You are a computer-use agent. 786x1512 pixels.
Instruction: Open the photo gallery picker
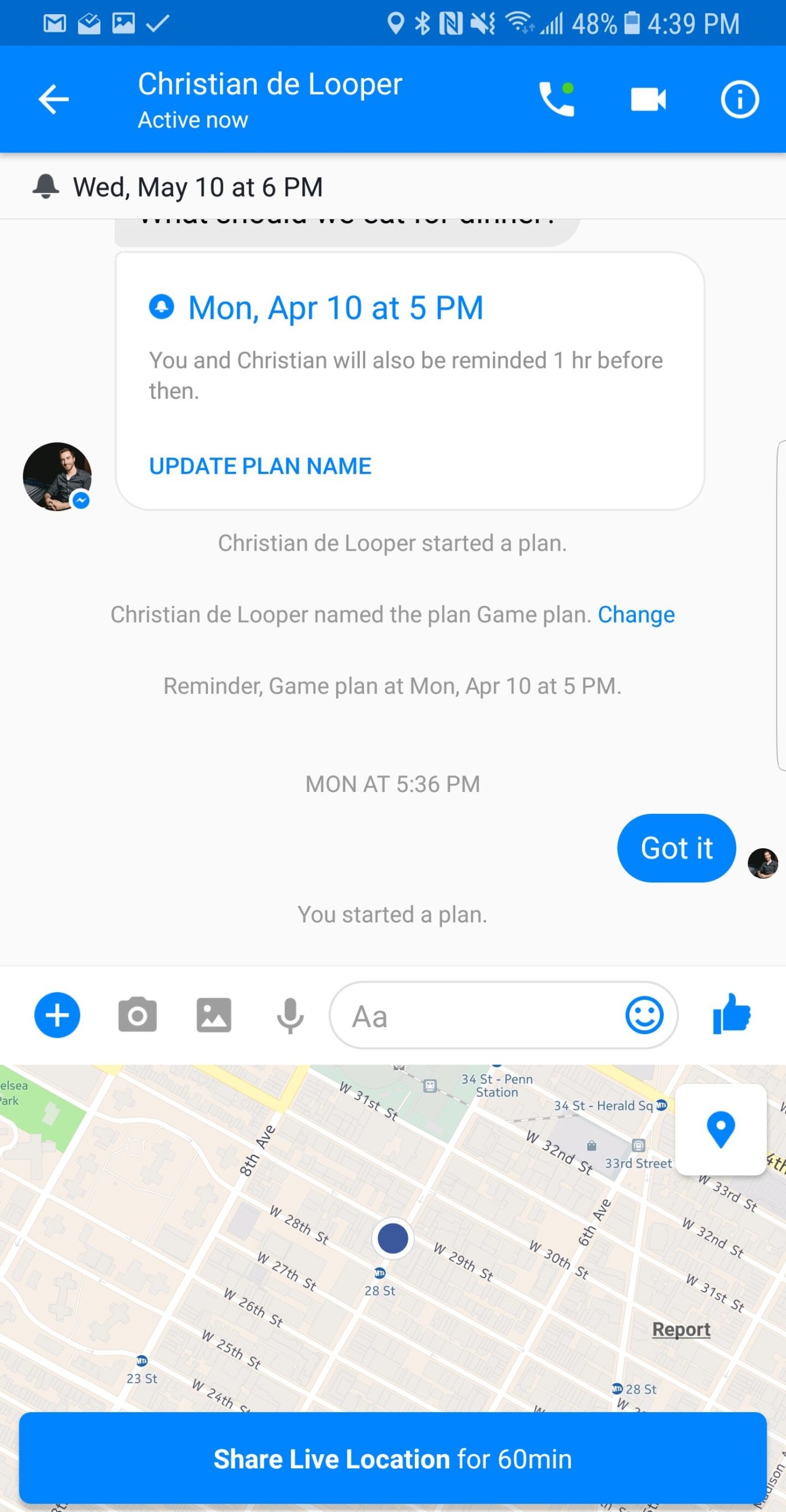point(214,1015)
